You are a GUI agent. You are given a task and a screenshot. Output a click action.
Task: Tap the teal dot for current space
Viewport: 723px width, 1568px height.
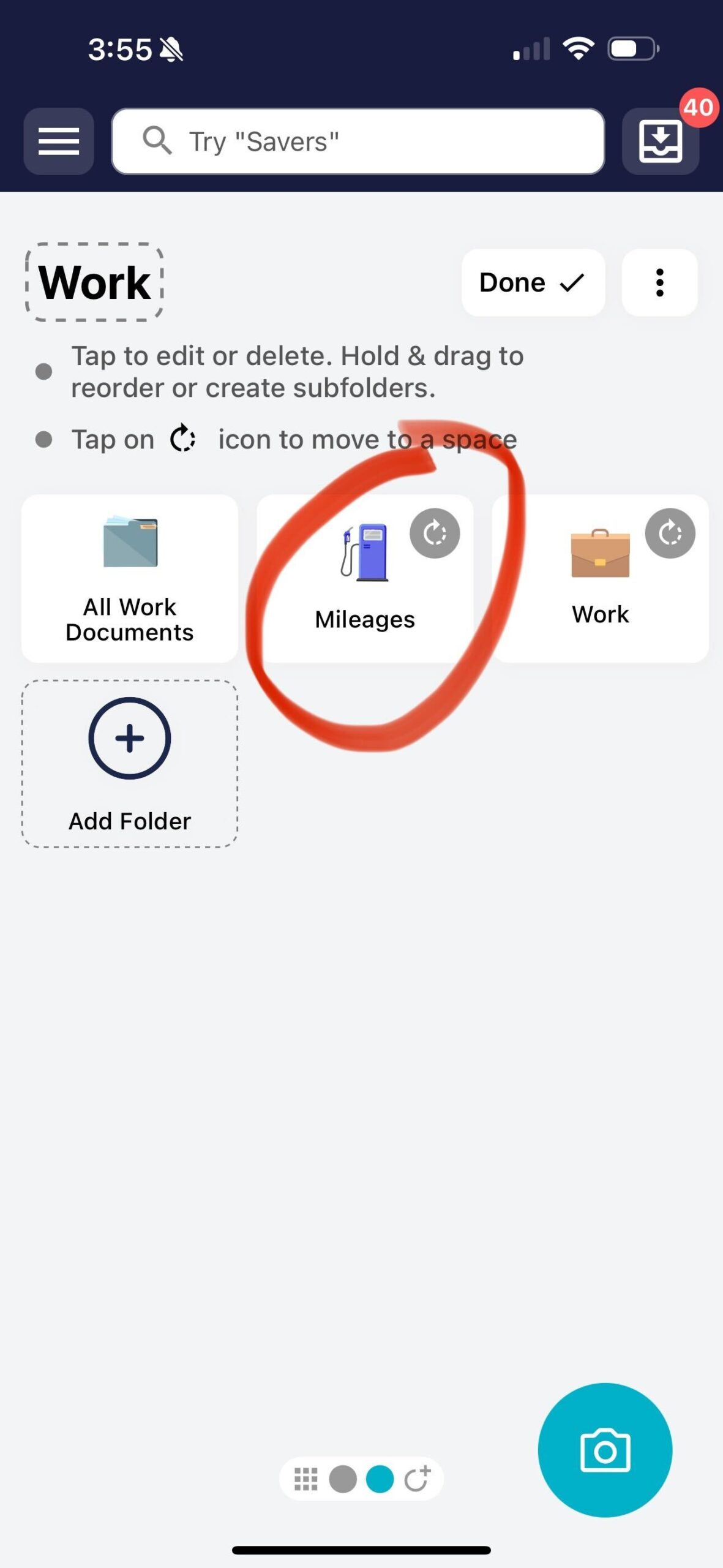point(380,1480)
